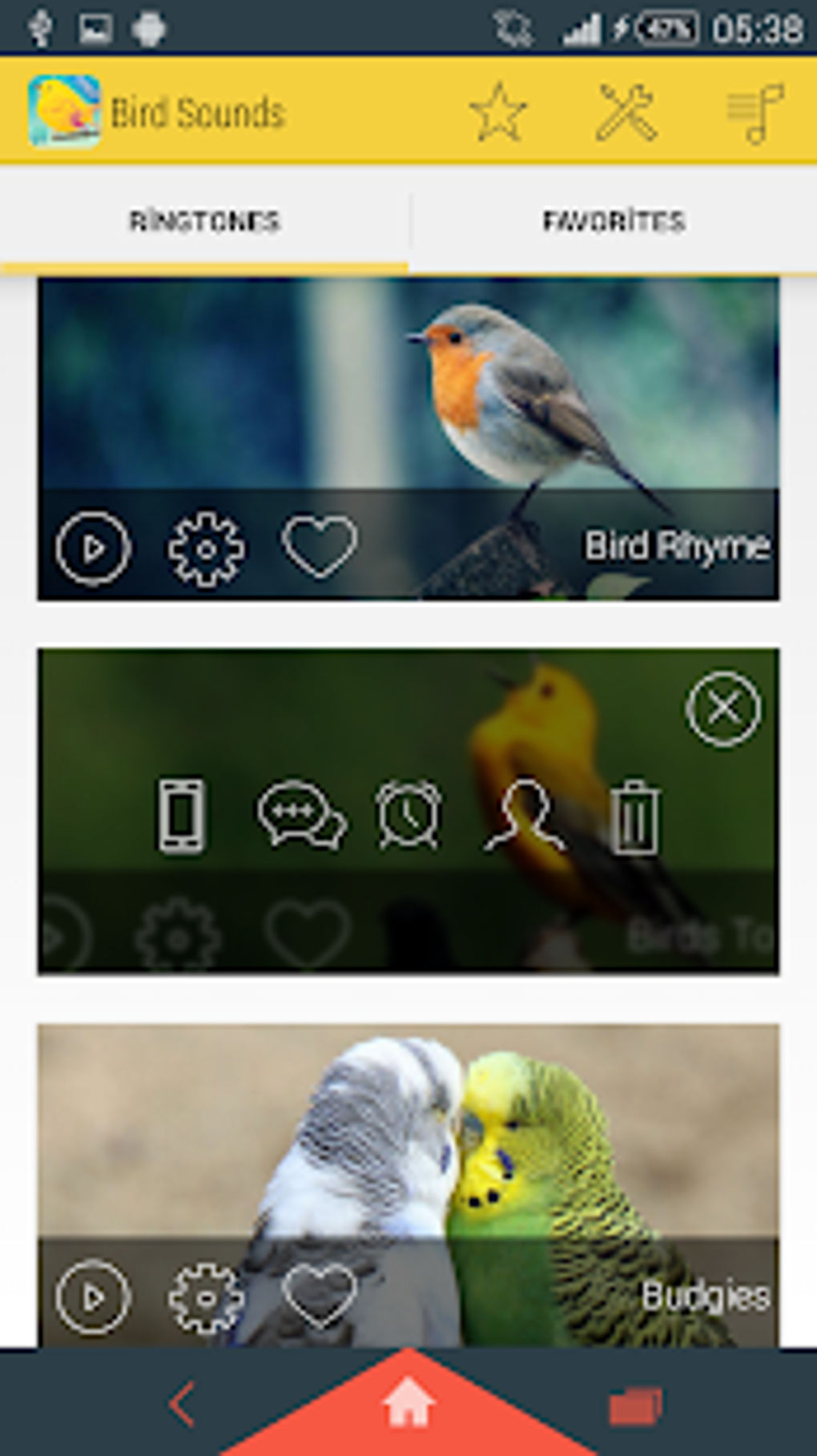Close the options overlay with the X

pos(723,709)
